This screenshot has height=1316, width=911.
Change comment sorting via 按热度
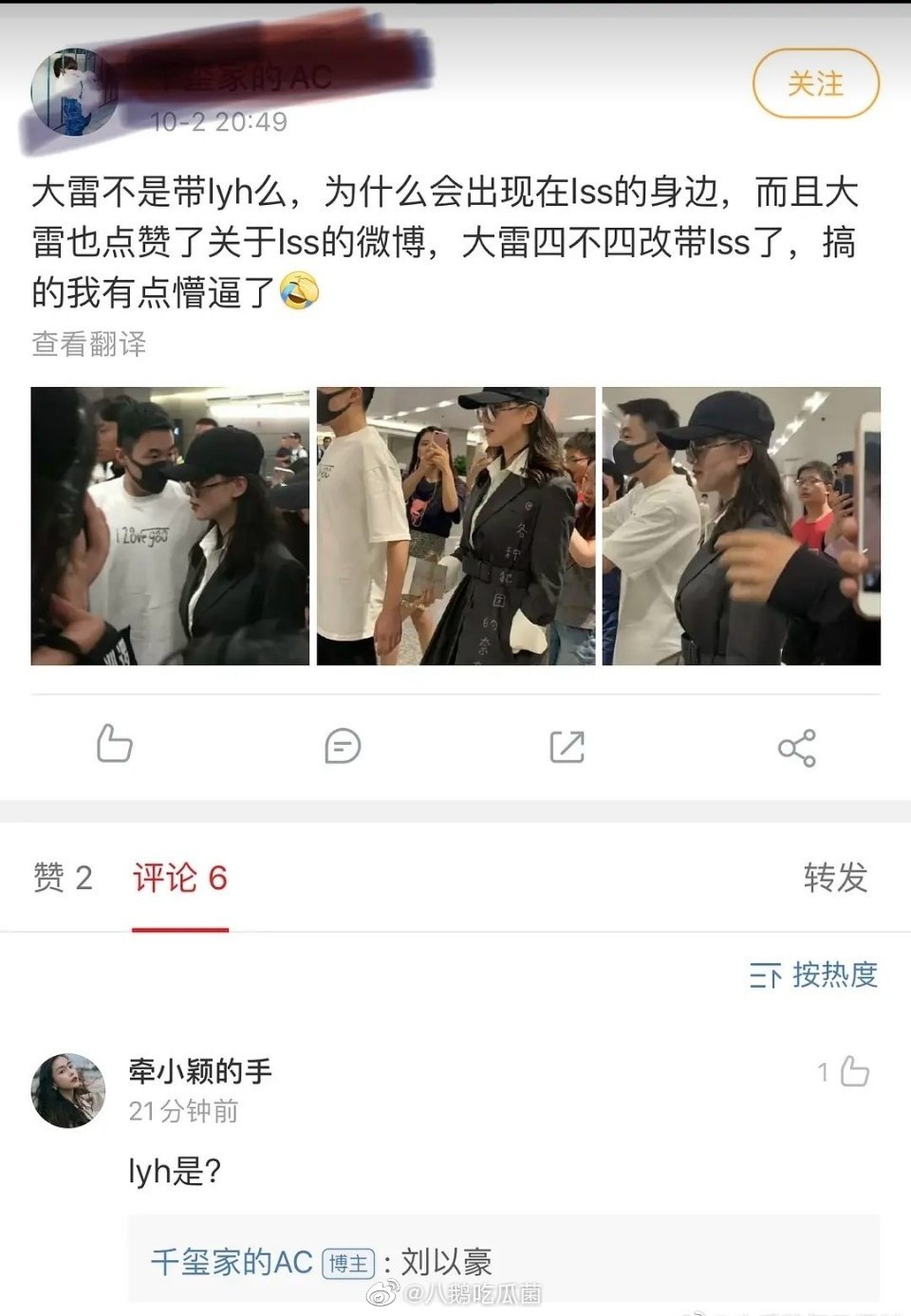[x=814, y=974]
